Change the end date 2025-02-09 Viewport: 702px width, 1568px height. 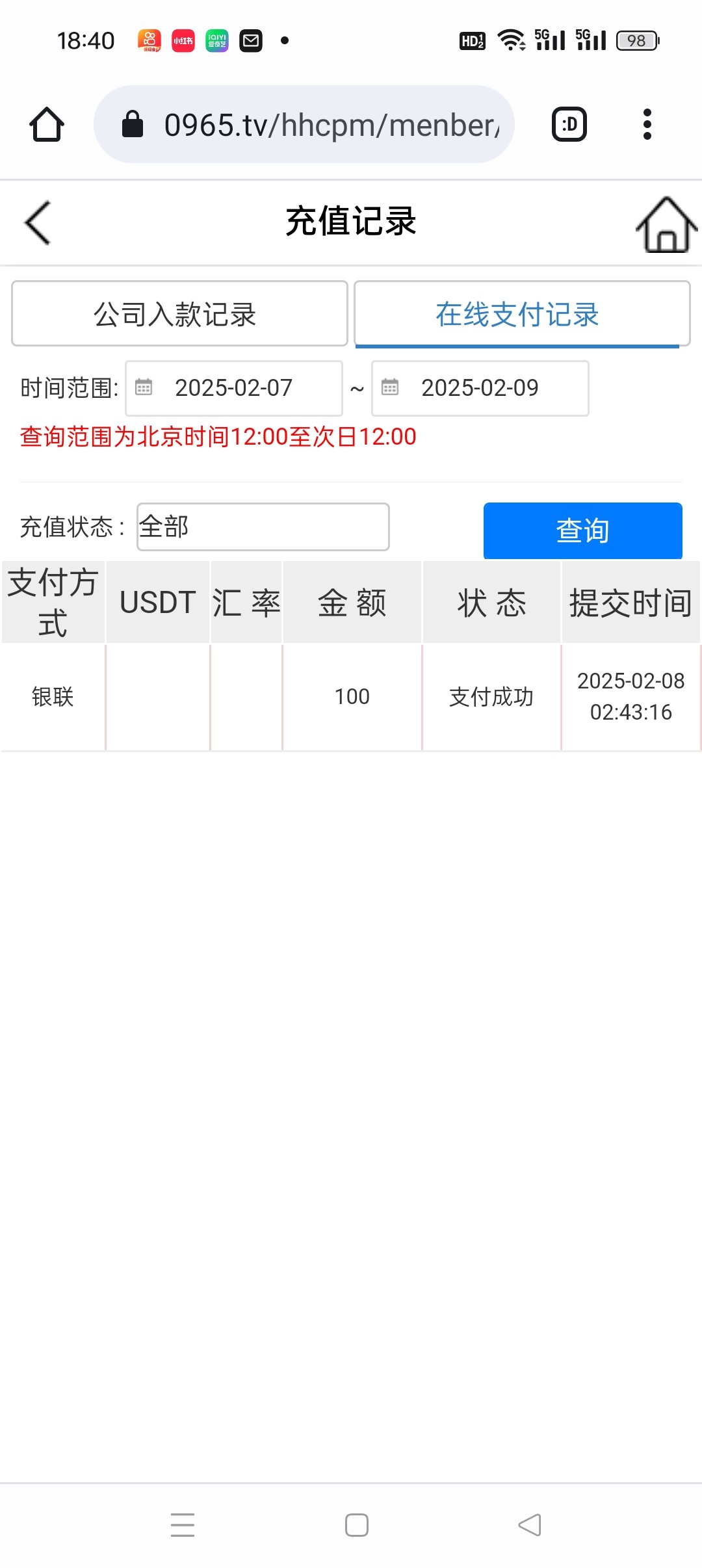tap(480, 388)
